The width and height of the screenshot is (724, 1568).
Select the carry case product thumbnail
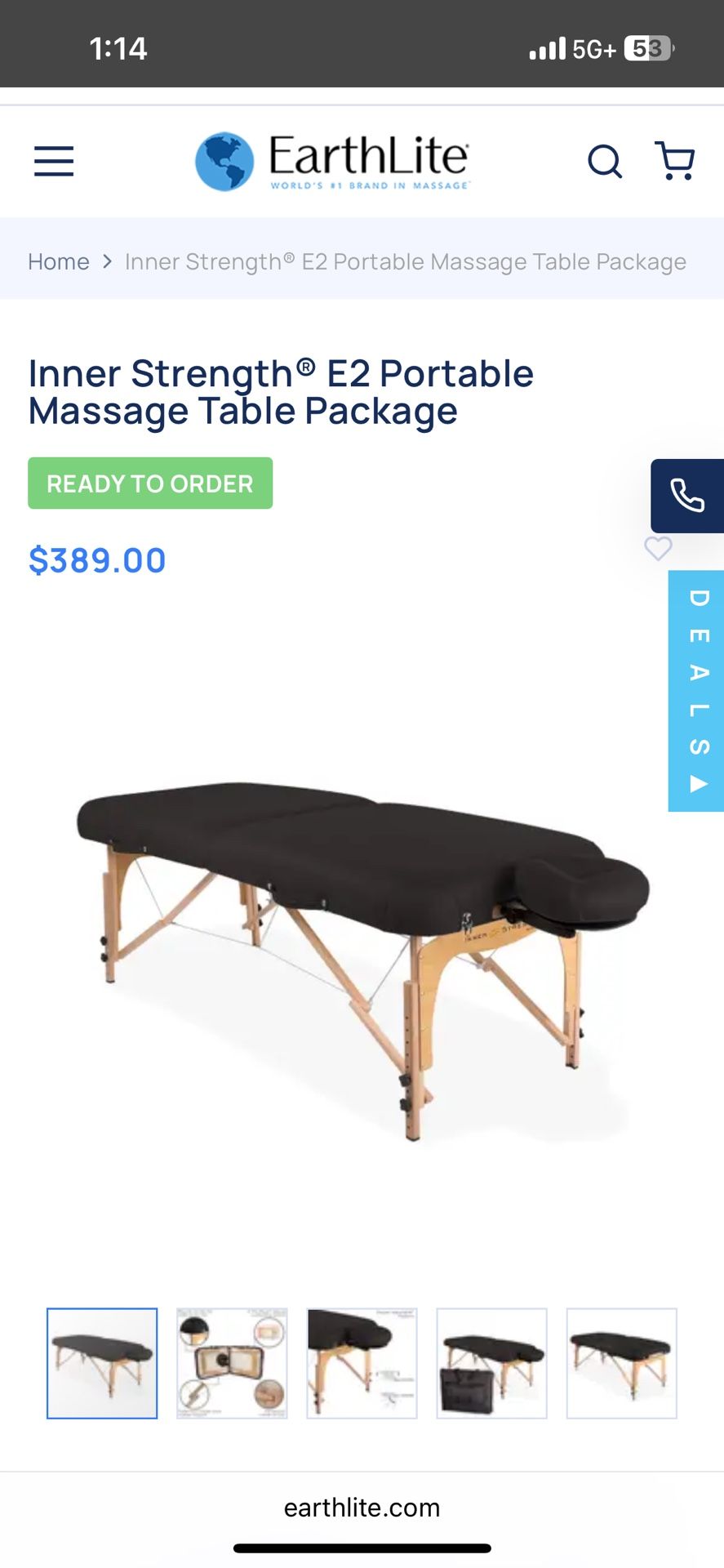(491, 1362)
